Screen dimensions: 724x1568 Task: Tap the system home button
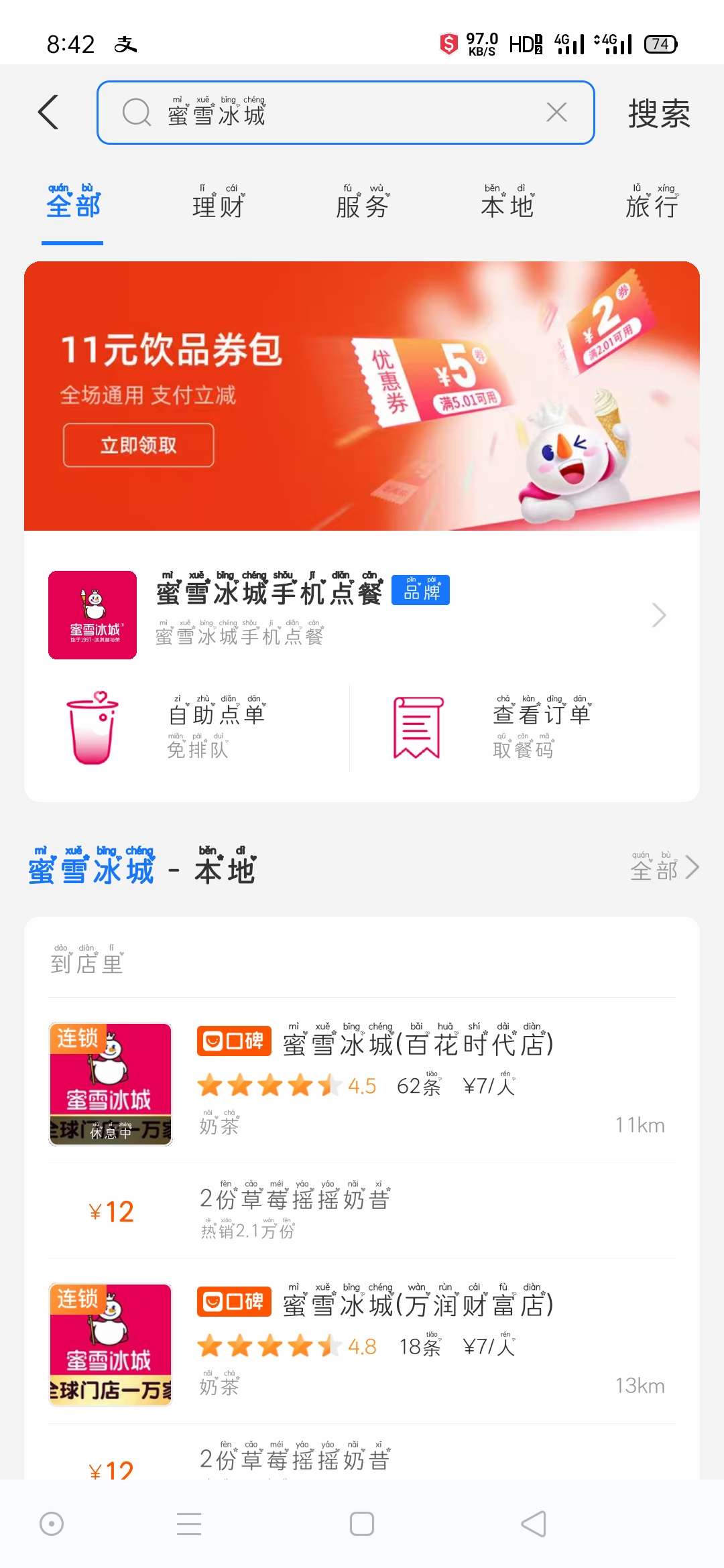362,1524
